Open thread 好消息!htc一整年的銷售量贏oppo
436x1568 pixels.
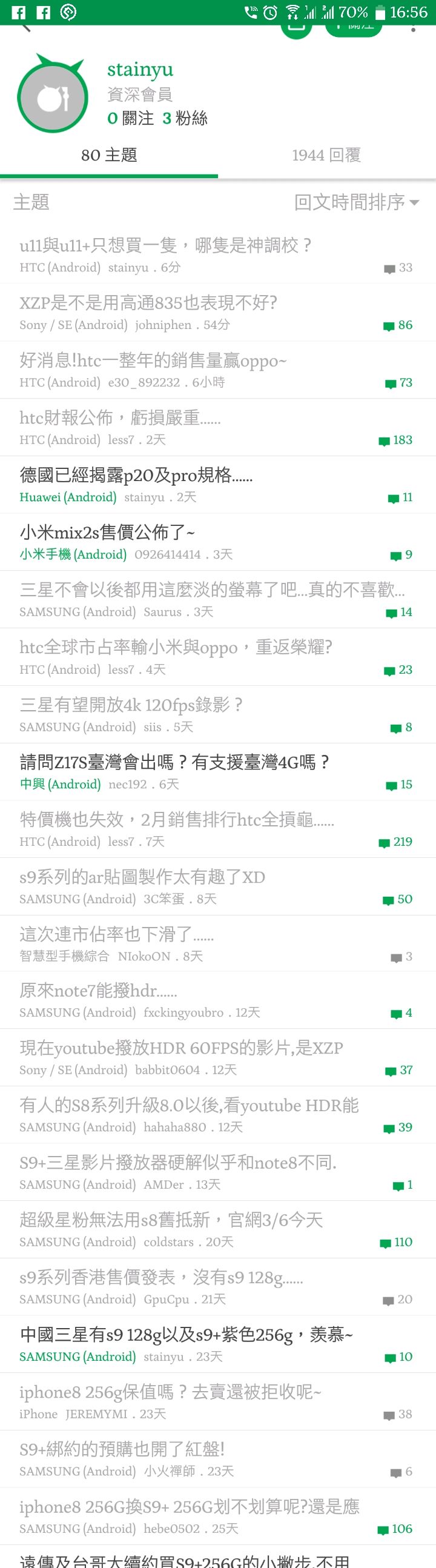pyautogui.click(x=153, y=360)
